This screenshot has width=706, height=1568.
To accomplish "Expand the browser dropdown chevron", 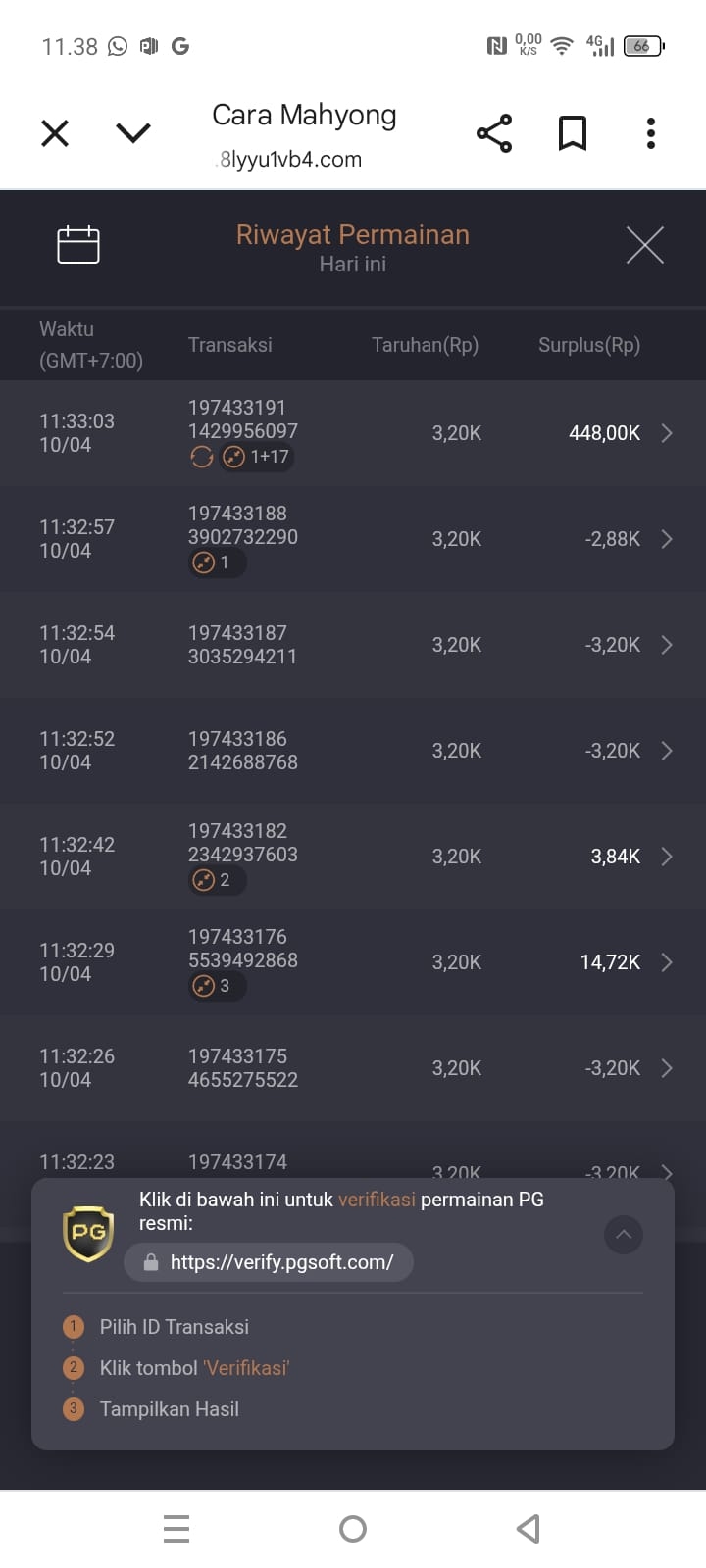I will 133,133.
